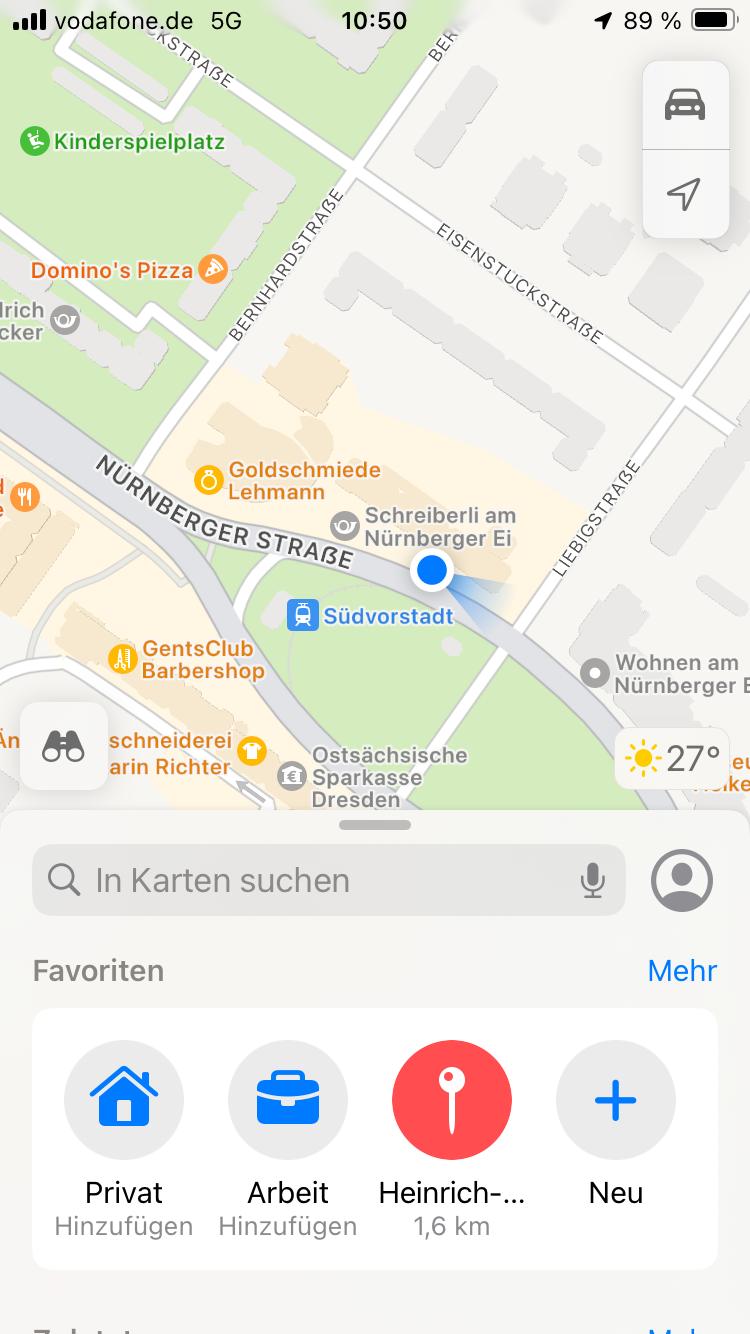Select Schreiberli am Nürnberger Ei marker
Image resolution: width=750 pixels, height=1334 pixels.
424,527
